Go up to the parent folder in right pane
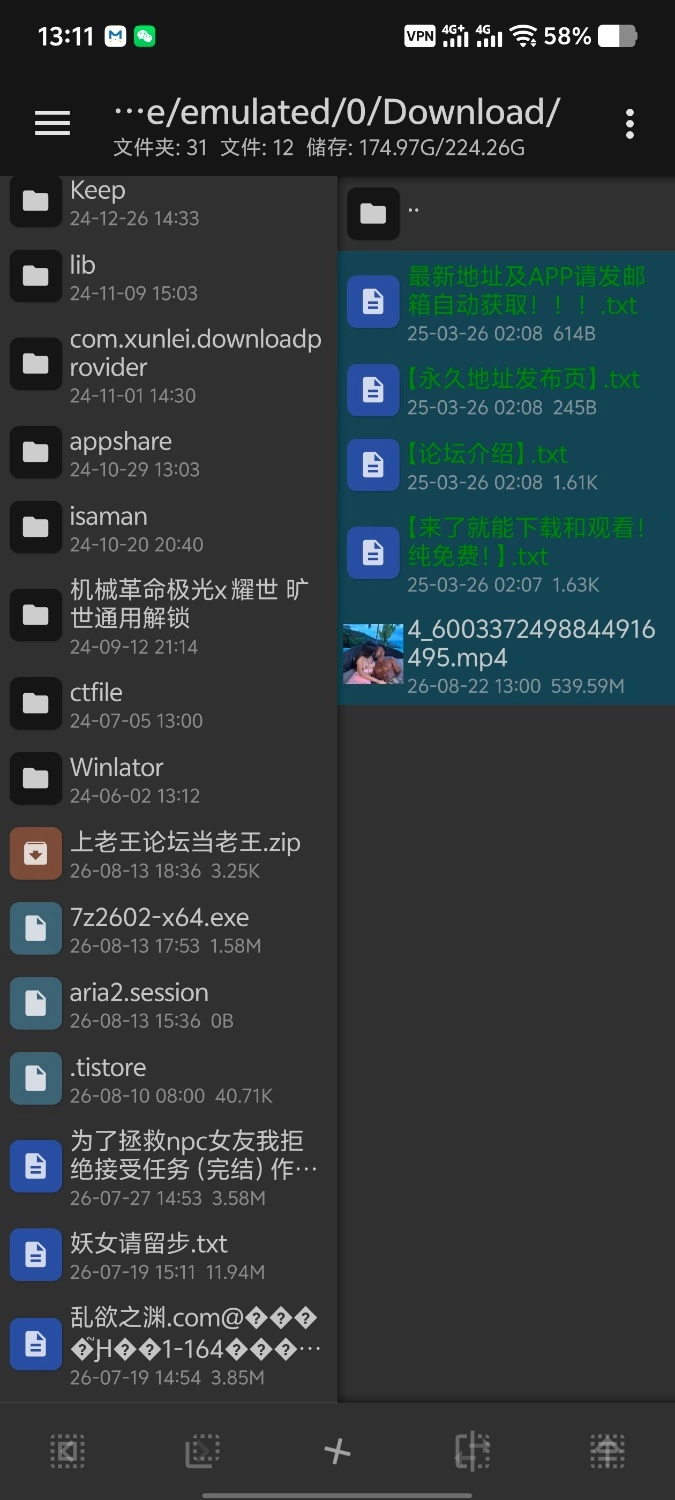 507,213
